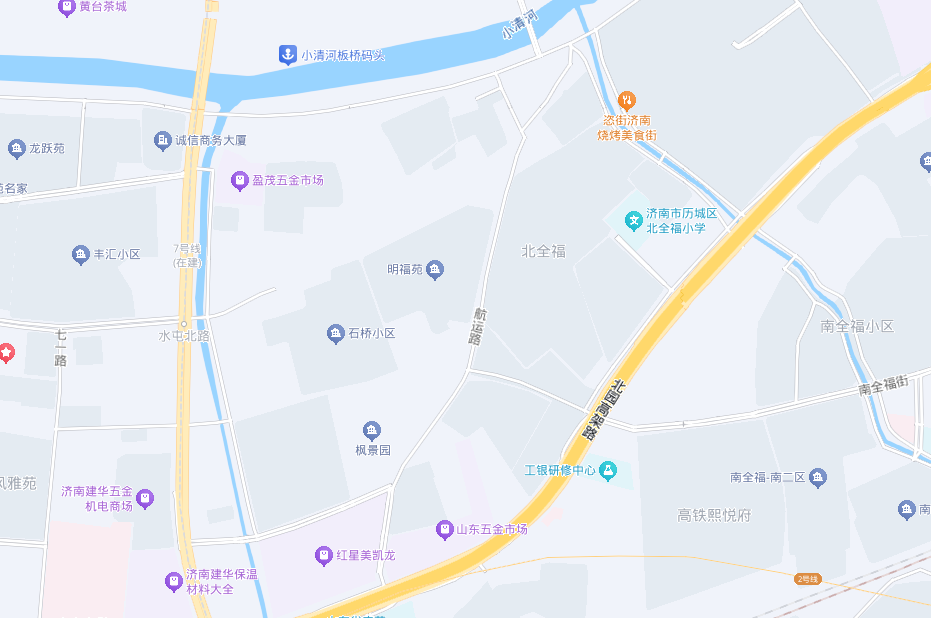This screenshot has width=931, height=618.
Task: Open the 工银研修中心 marker
Action: [x=608, y=470]
